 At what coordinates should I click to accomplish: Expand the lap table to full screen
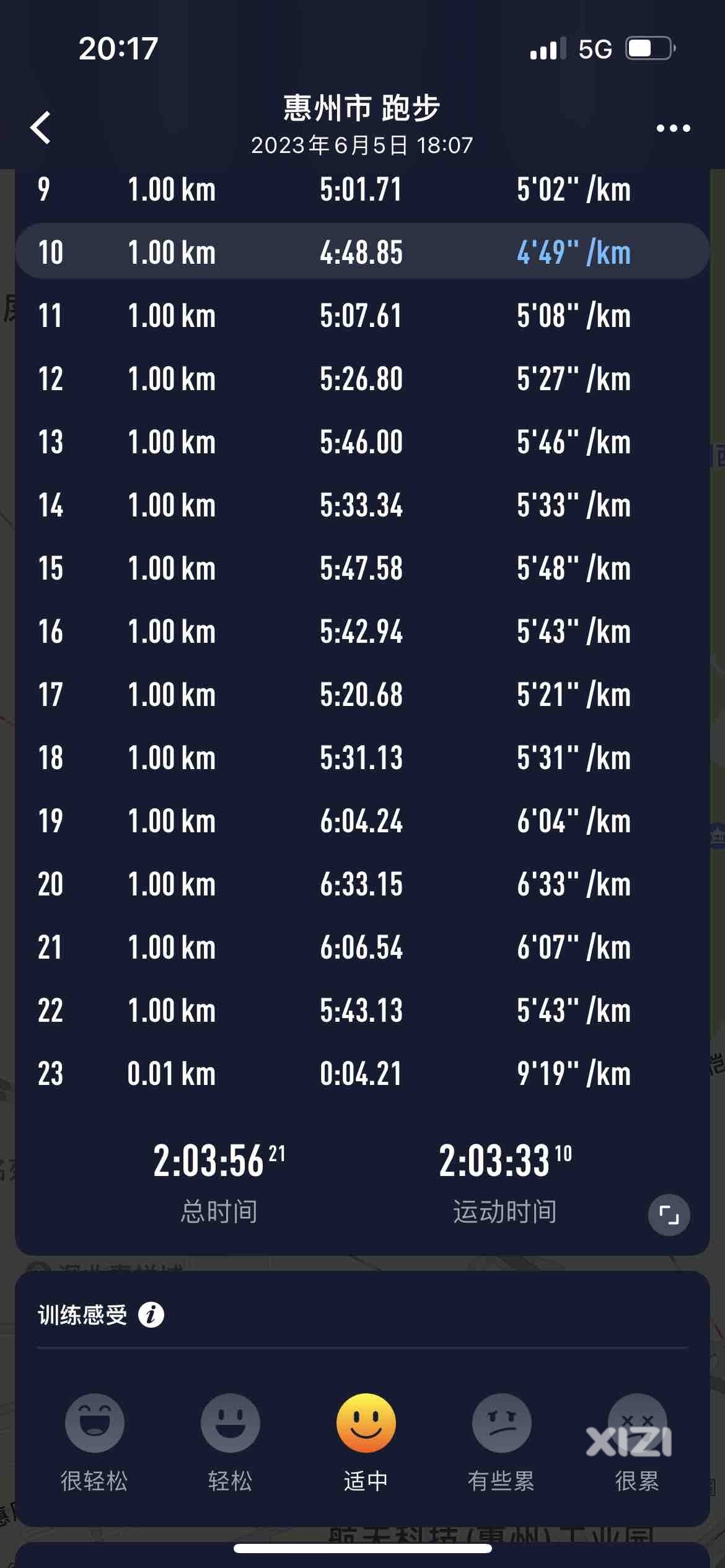coord(669,1215)
